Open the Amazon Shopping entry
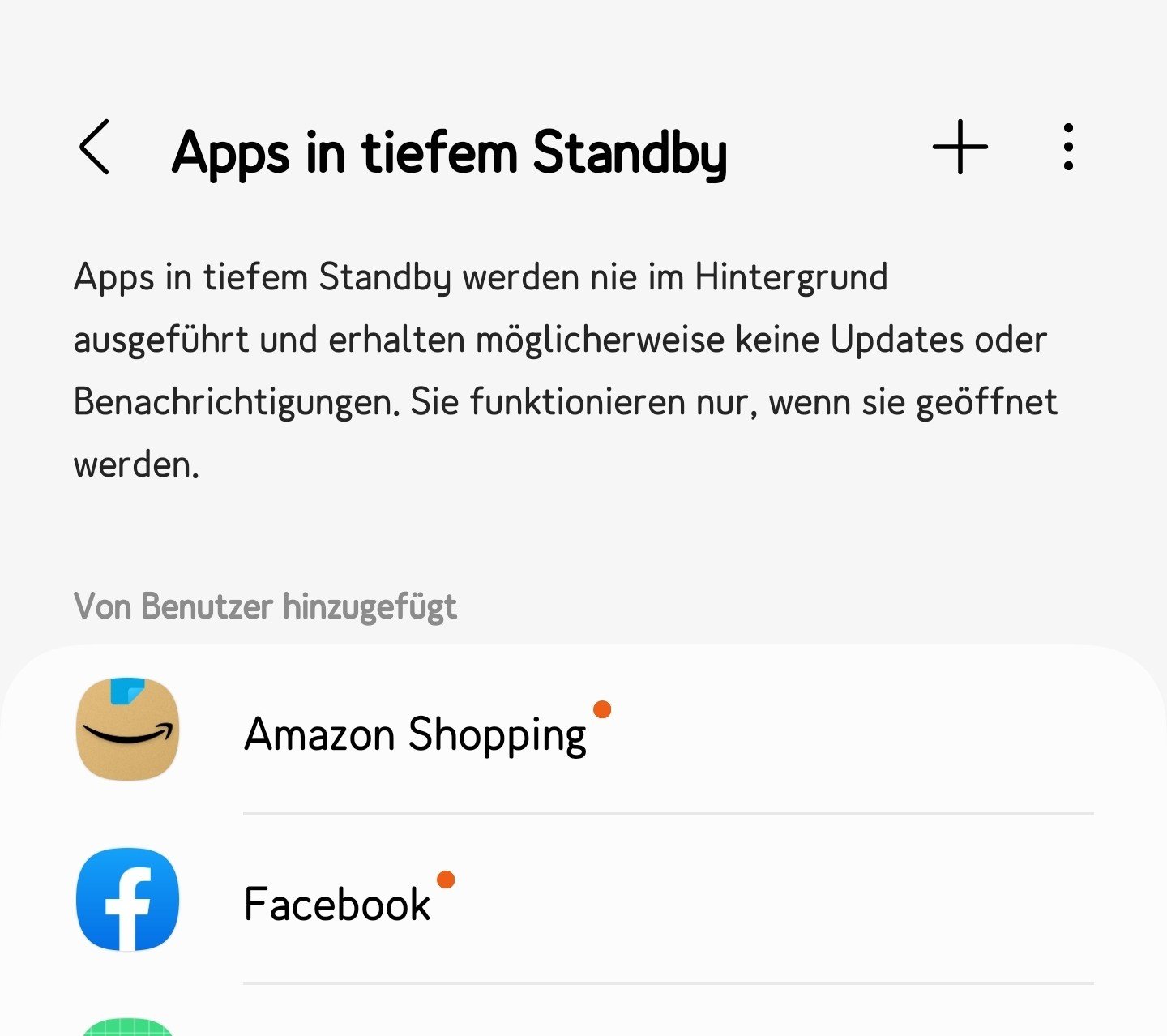The height and width of the screenshot is (1036, 1167). click(415, 733)
